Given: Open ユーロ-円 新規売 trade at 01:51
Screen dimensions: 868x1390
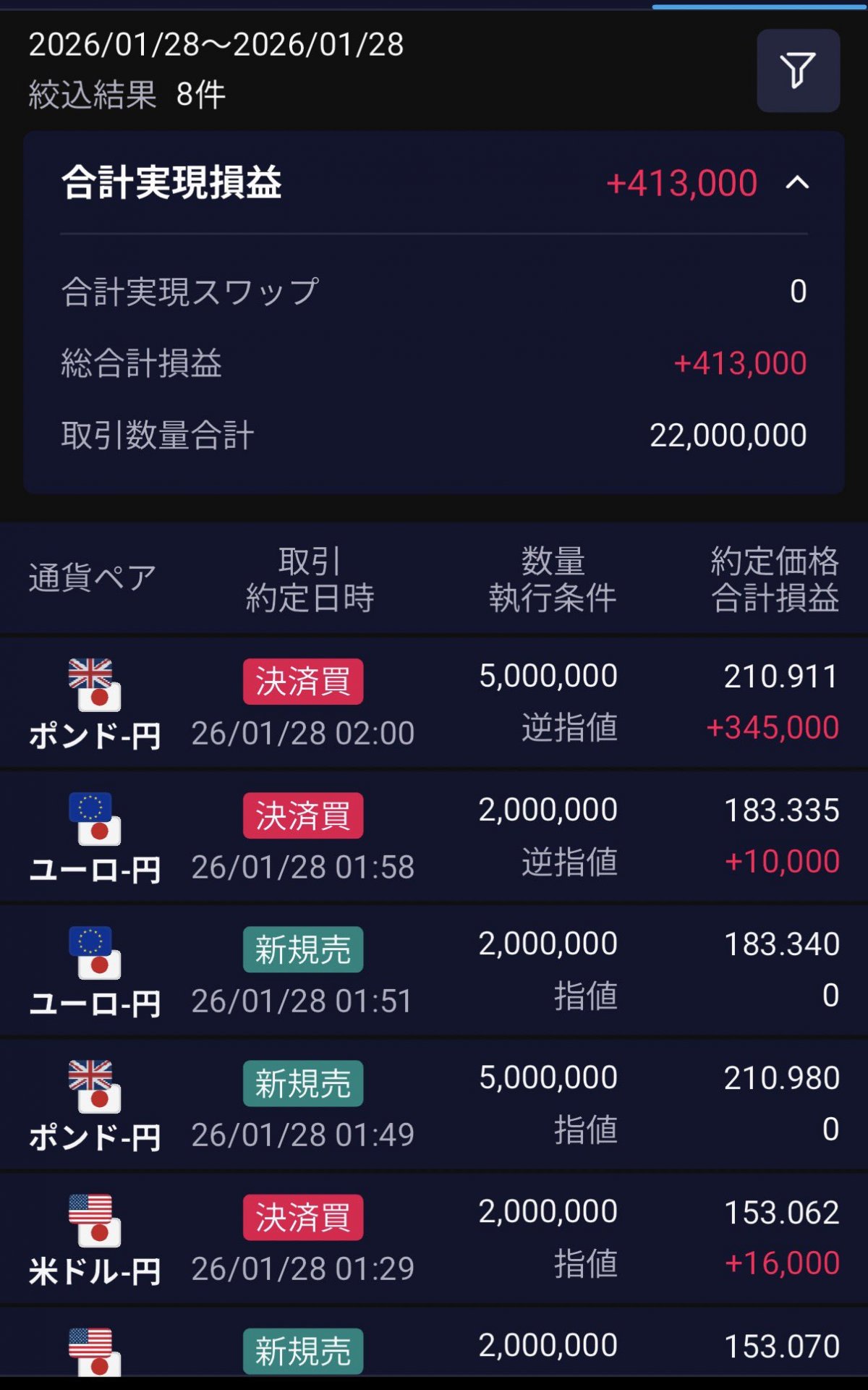Looking at the screenshot, I should pos(434,970).
